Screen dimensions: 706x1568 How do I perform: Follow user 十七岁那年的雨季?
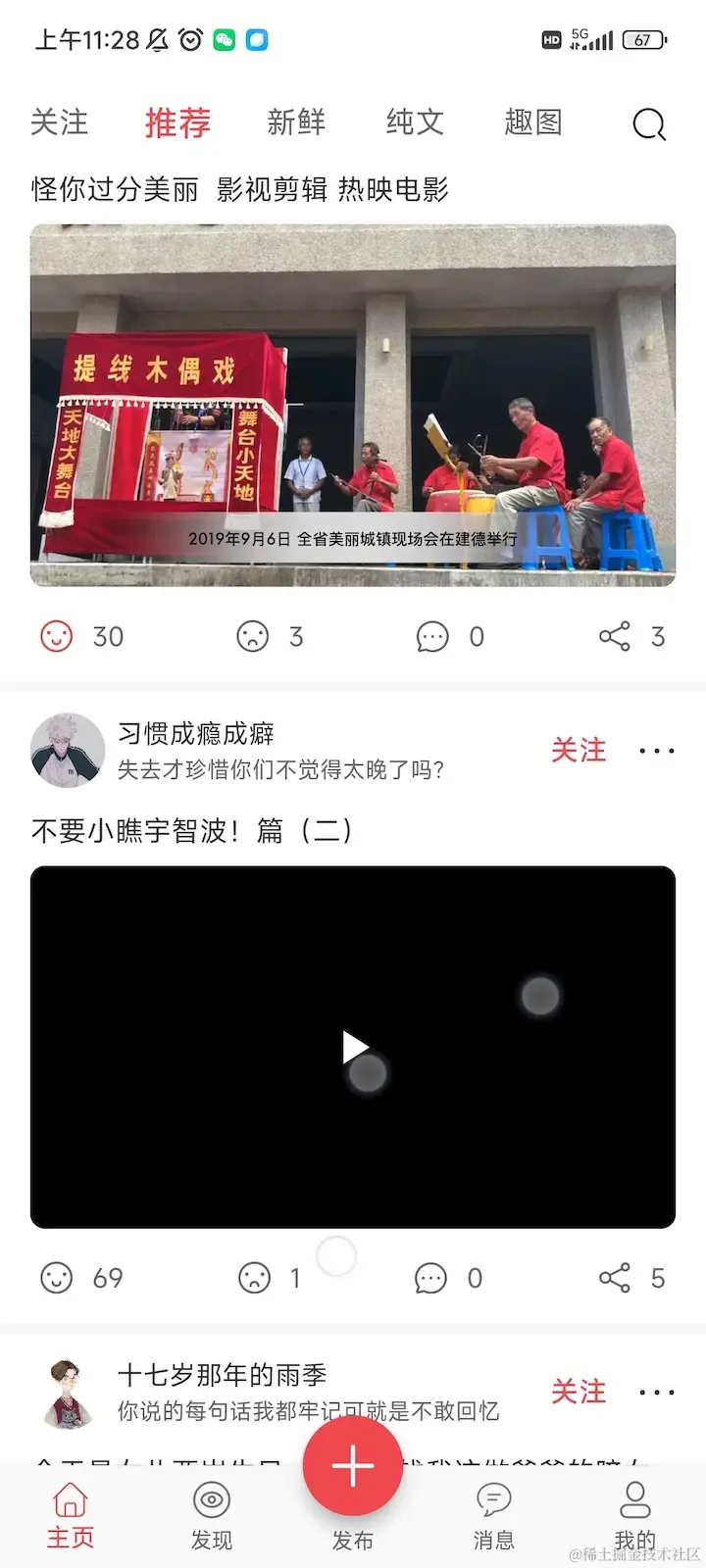pyautogui.click(x=578, y=1392)
